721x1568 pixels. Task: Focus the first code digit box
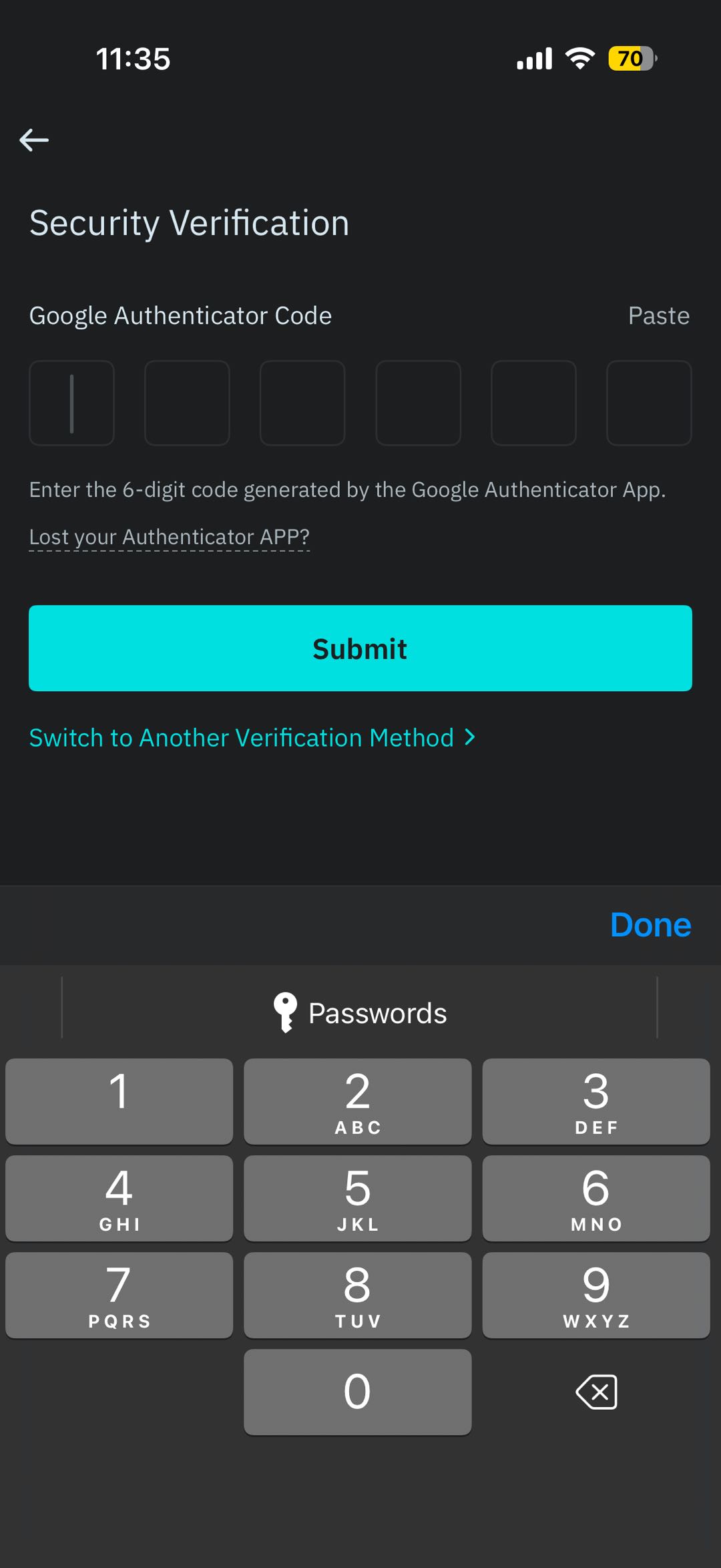(71, 403)
